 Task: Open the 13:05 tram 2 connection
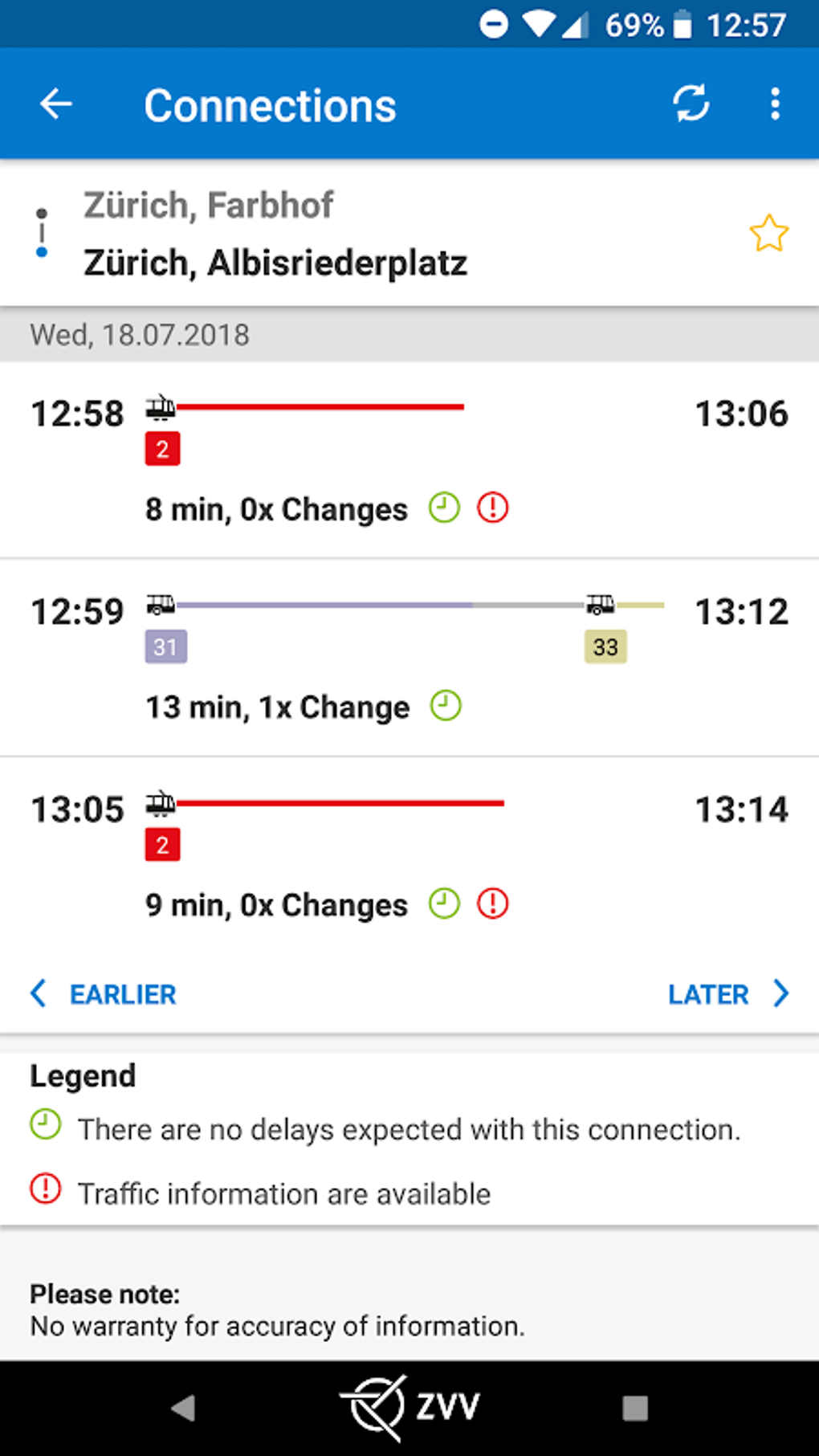coord(409,855)
